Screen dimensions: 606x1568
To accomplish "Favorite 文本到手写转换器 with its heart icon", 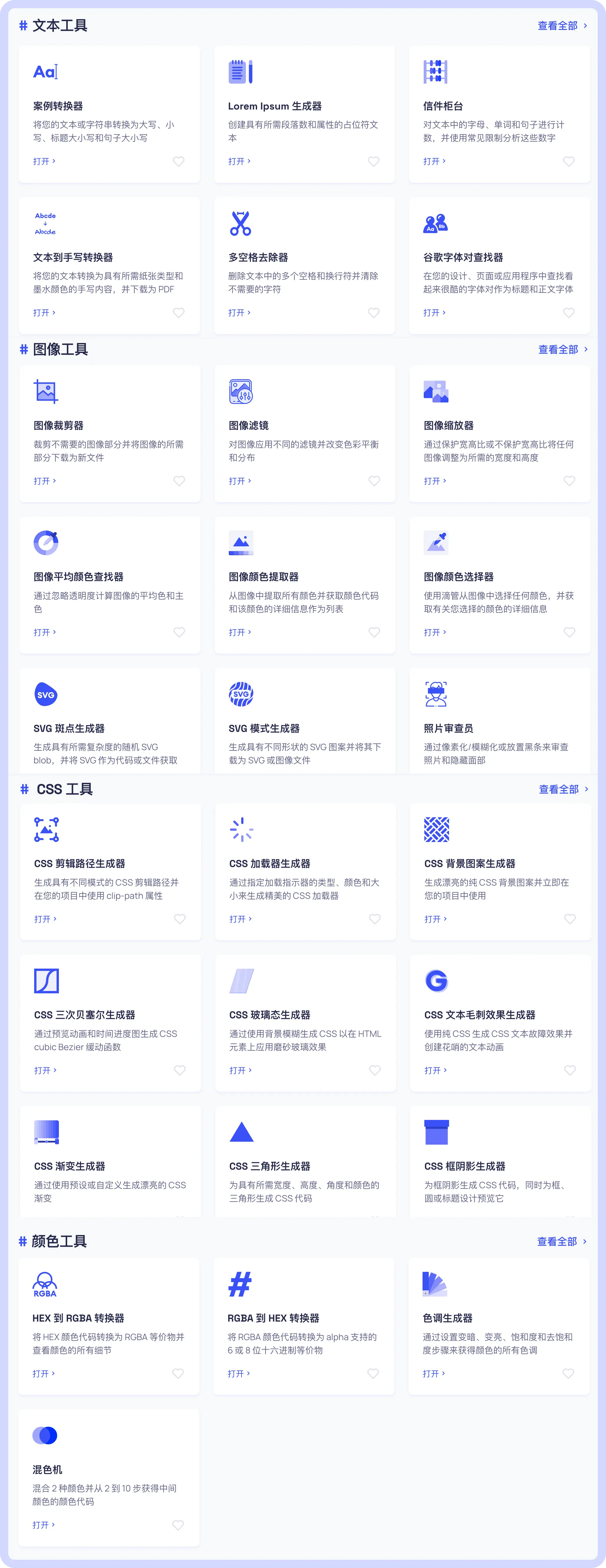I will [x=178, y=313].
